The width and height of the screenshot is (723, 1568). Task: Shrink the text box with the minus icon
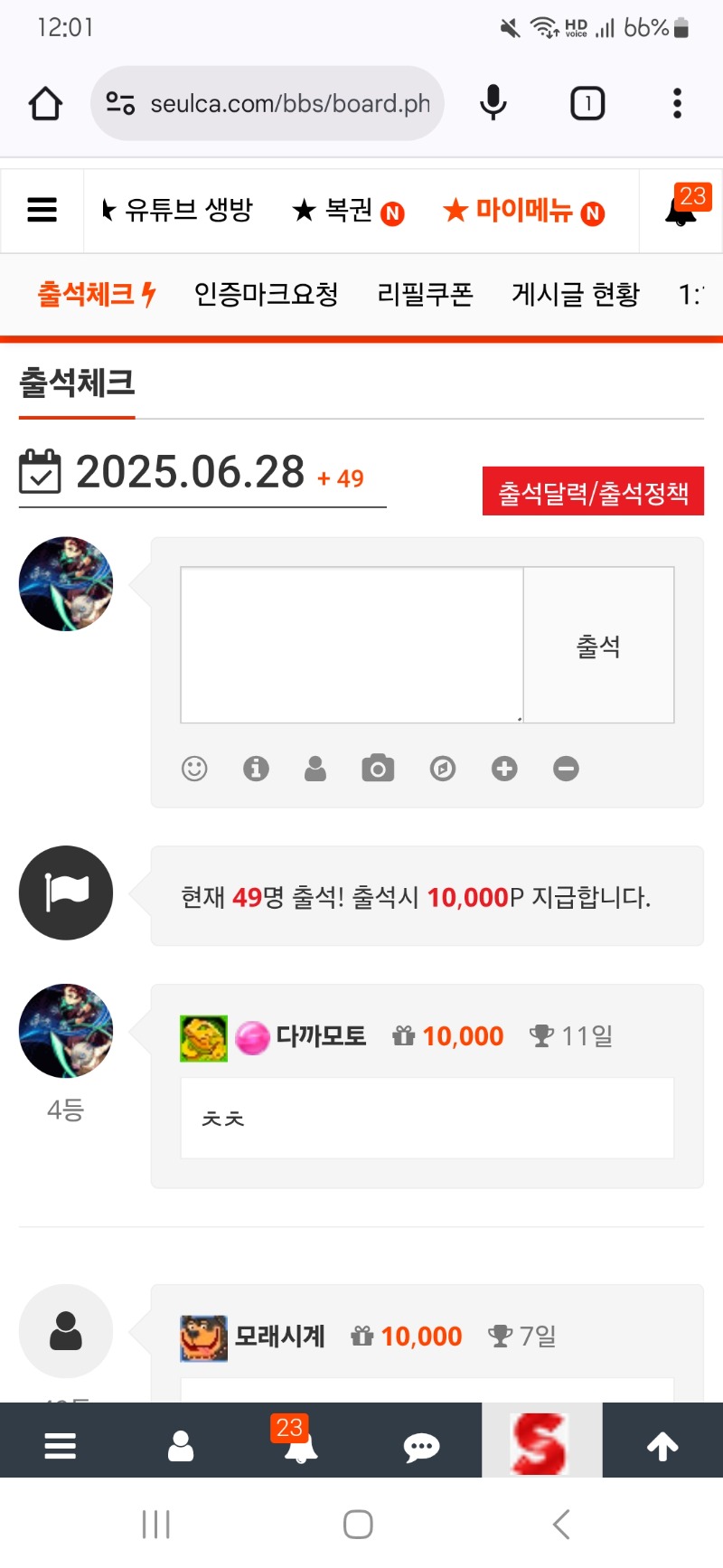566,769
